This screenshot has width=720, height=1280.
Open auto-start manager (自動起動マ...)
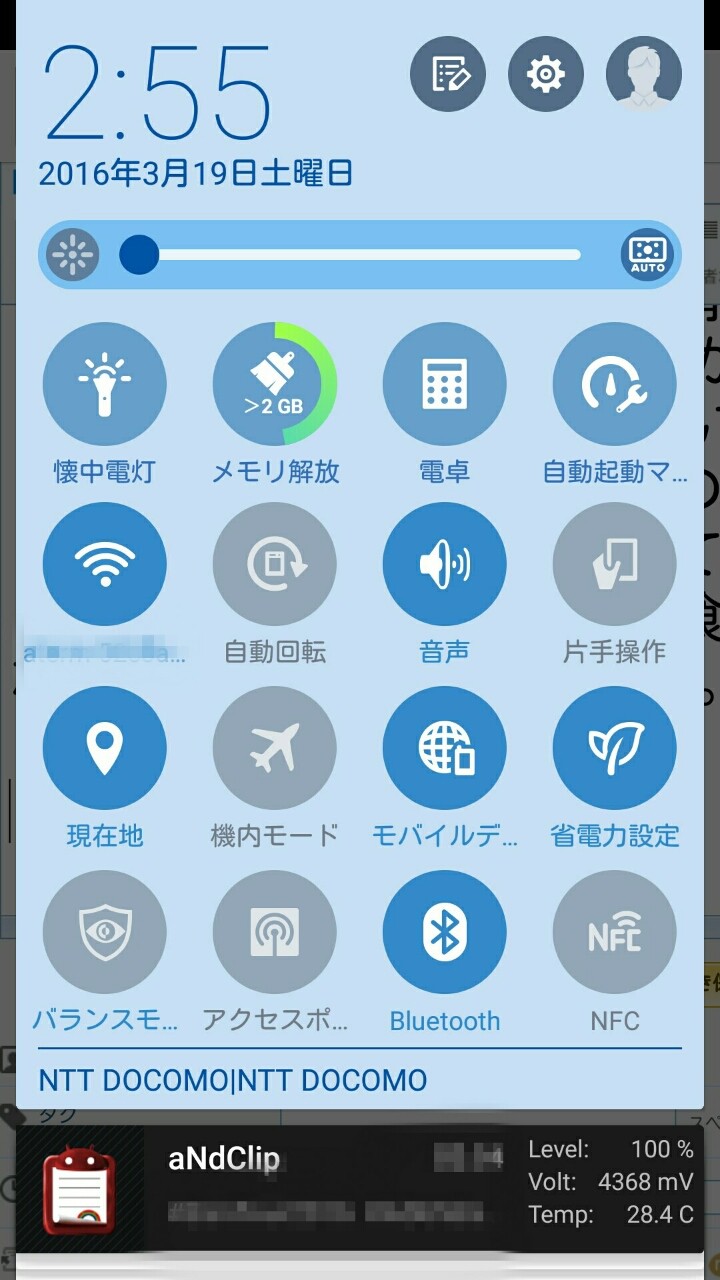(615, 384)
